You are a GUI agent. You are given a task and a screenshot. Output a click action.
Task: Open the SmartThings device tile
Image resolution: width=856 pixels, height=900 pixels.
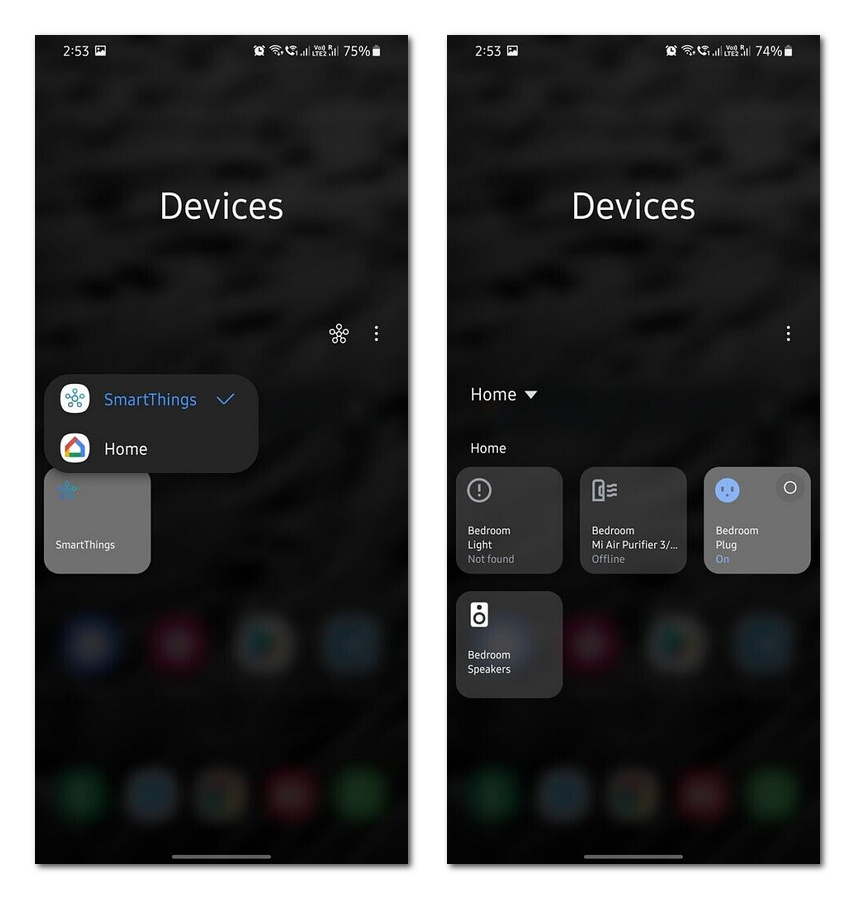(x=97, y=522)
